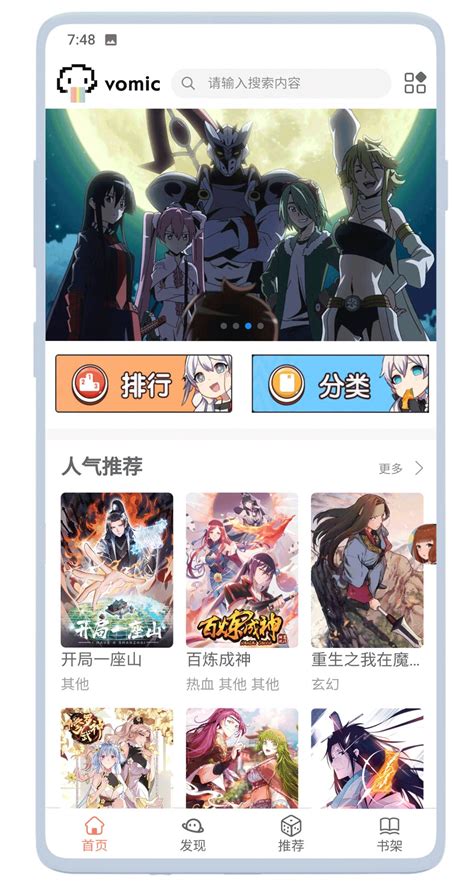Select the 首页 home tab
The image size is (474, 884).
(94, 834)
